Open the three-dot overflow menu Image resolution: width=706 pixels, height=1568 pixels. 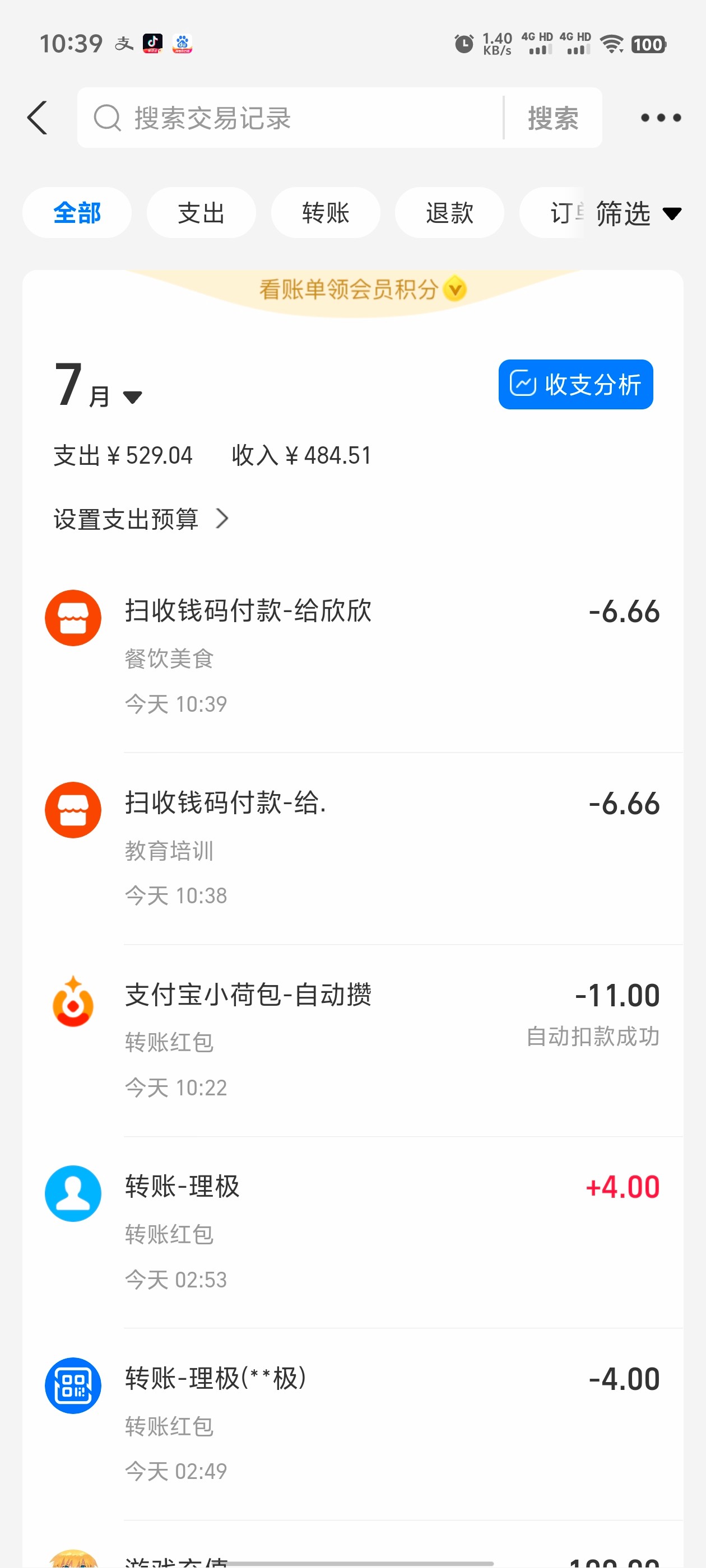click(660, 118)
